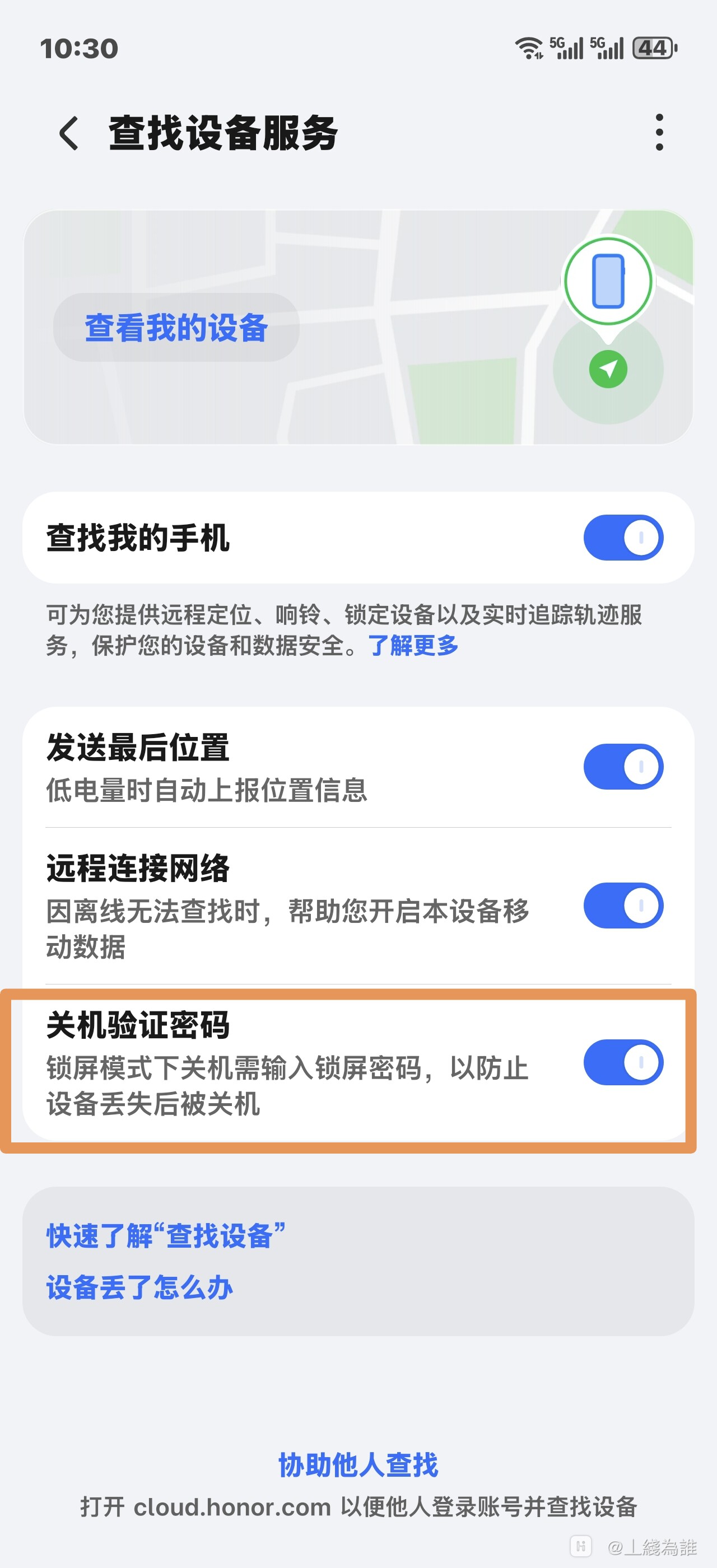The image size is (717, 1568).
Task: Tap 协助他人查找
Action: click(x=358, y=1464)
